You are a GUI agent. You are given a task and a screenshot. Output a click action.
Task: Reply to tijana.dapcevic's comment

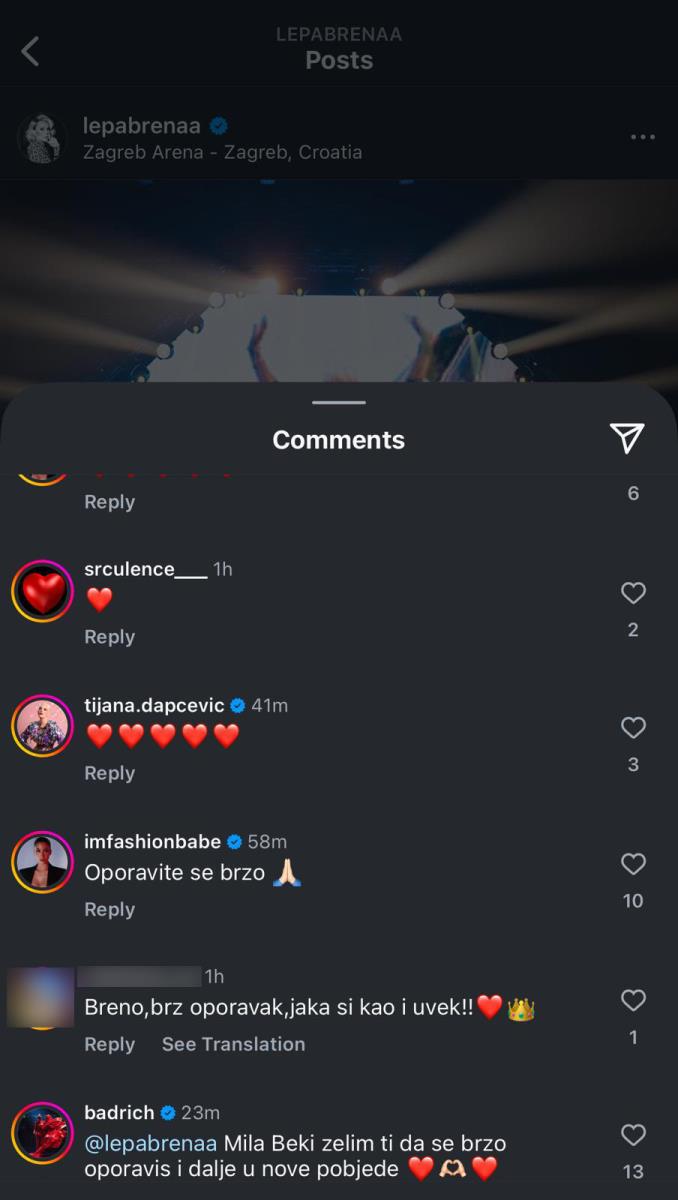coord(109,773)
